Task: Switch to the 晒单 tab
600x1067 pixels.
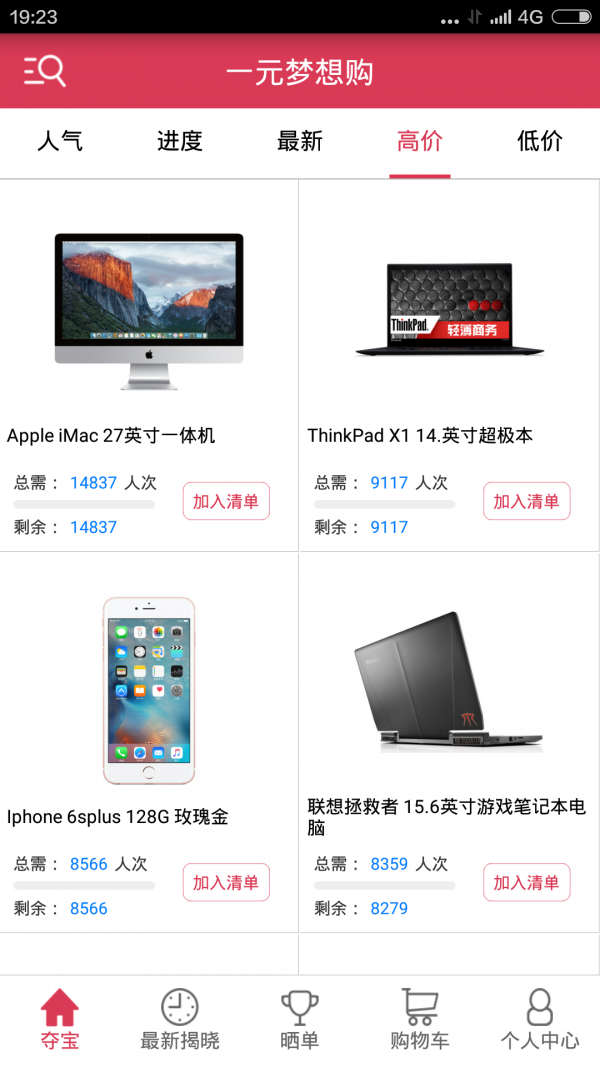Action: (x=300, y=1020)
